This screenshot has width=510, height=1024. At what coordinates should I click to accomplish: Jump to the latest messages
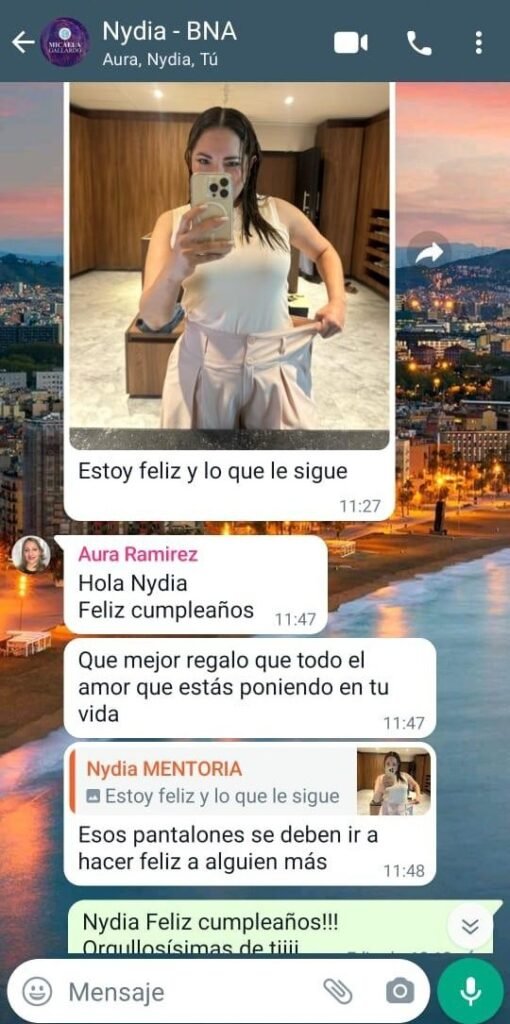tap(470, 926)
